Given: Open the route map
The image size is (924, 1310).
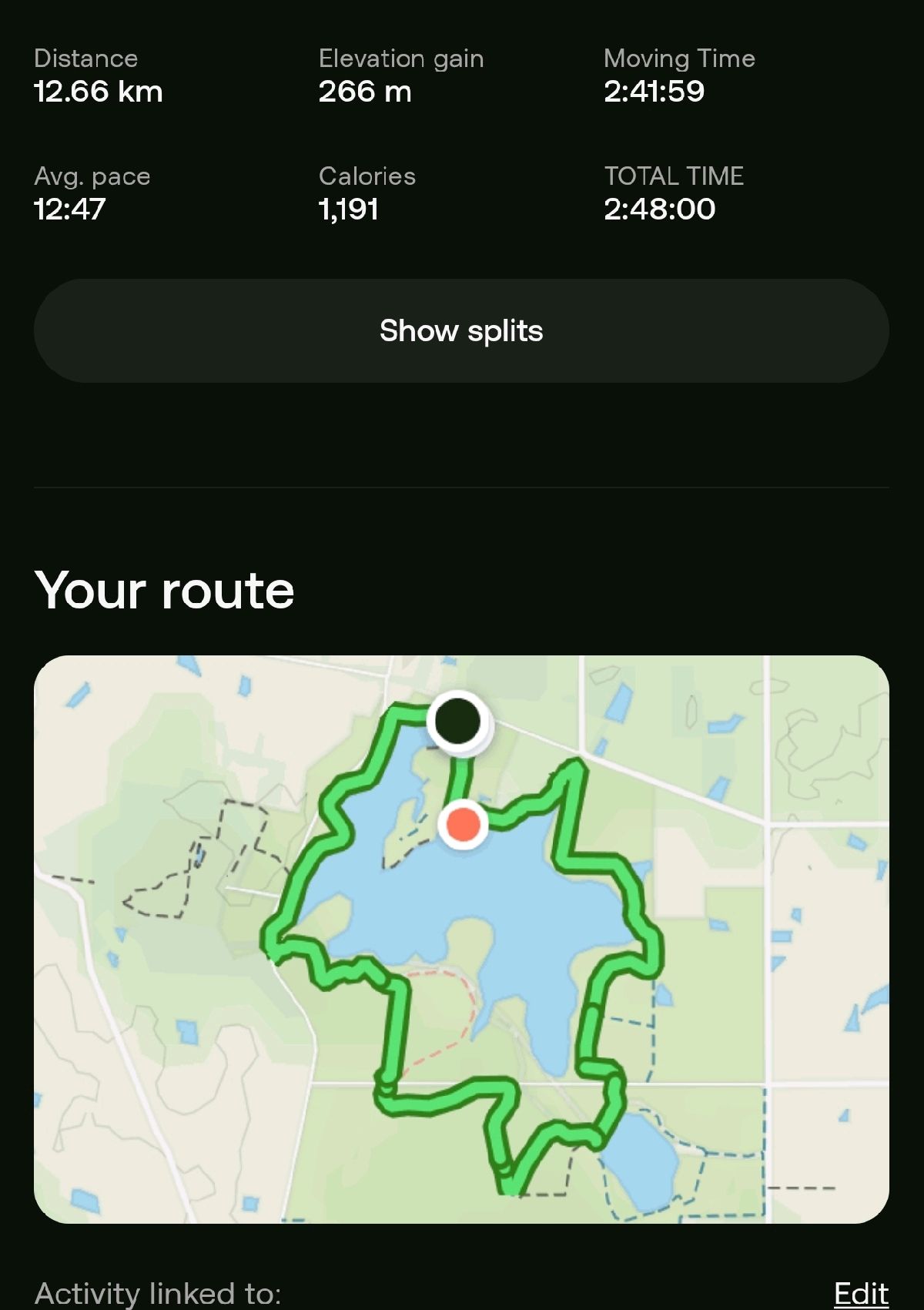Looking at the screenshot, I should pyautogui.click(x=461, y=939).
